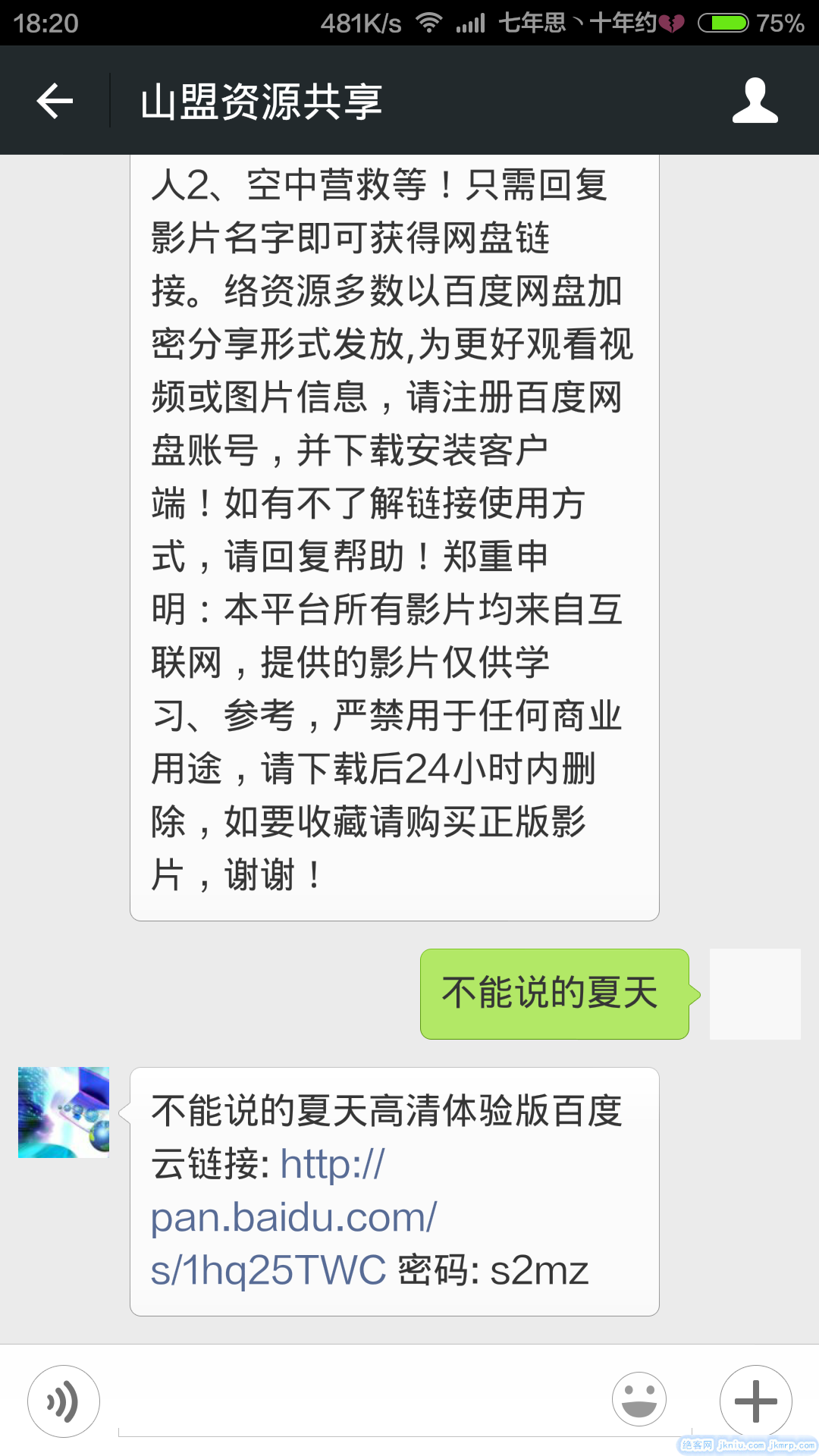Open the pan.baidu.com link
The width and height of the screenshot is (819, 1456).
(294, 1217)
